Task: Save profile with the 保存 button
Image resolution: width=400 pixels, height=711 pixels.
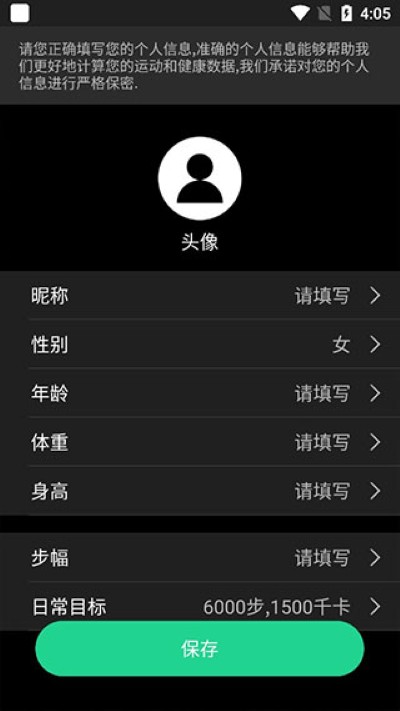Action: (200, 648)
